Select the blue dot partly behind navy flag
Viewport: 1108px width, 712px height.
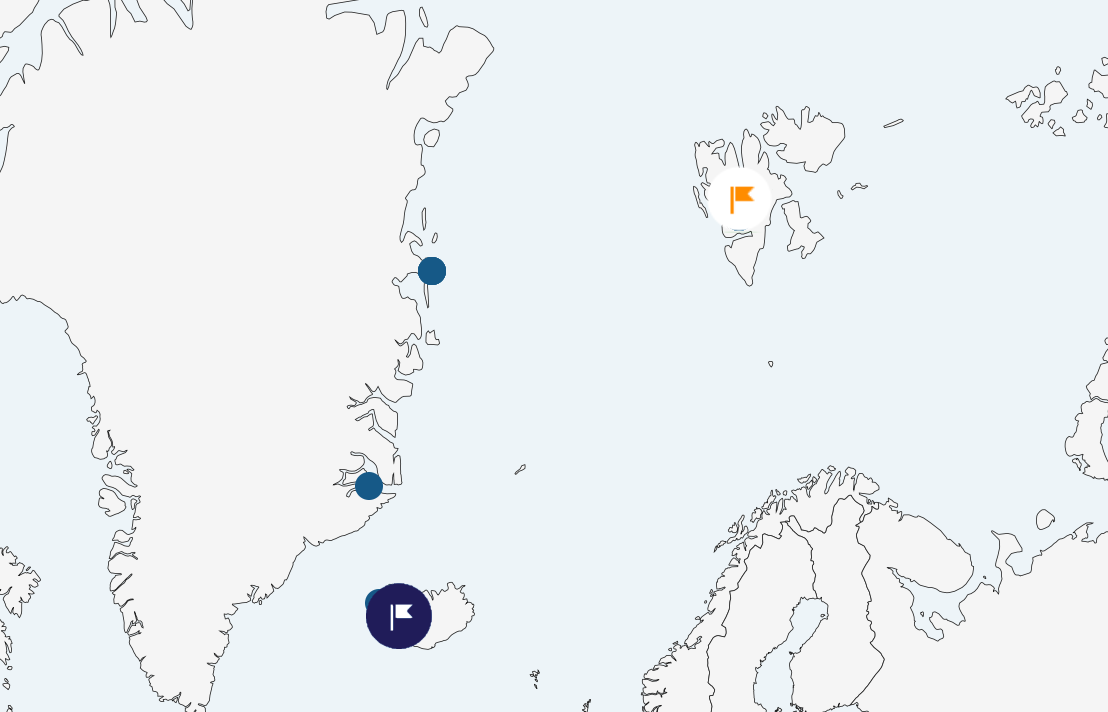pos(372,599)
